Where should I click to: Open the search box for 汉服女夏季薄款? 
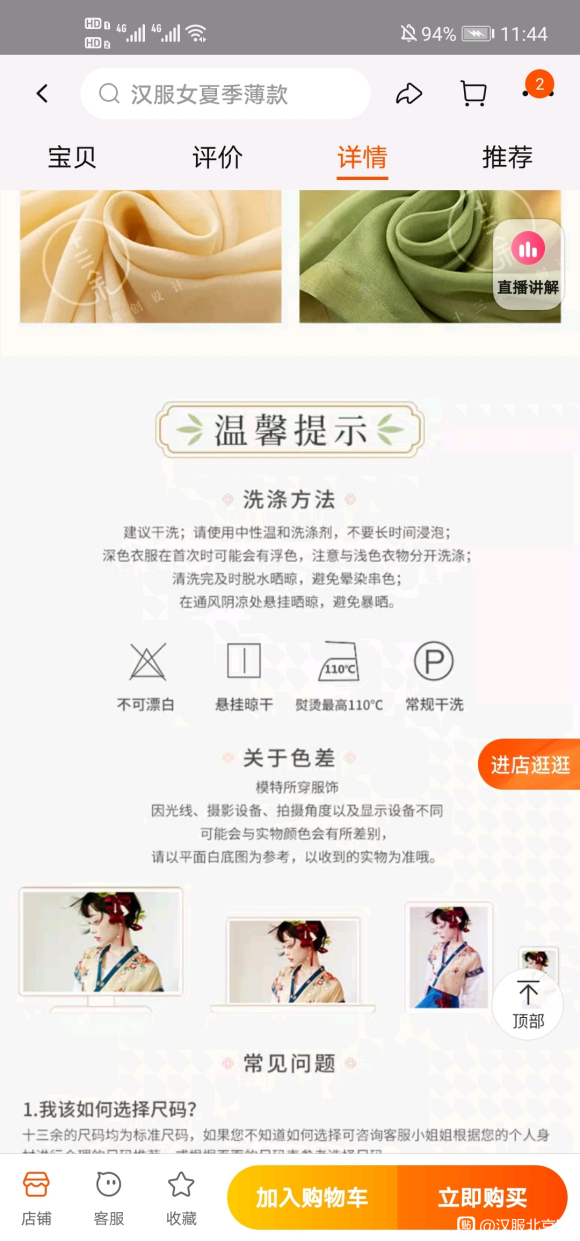pyautogui.click(x=225, y=94)
